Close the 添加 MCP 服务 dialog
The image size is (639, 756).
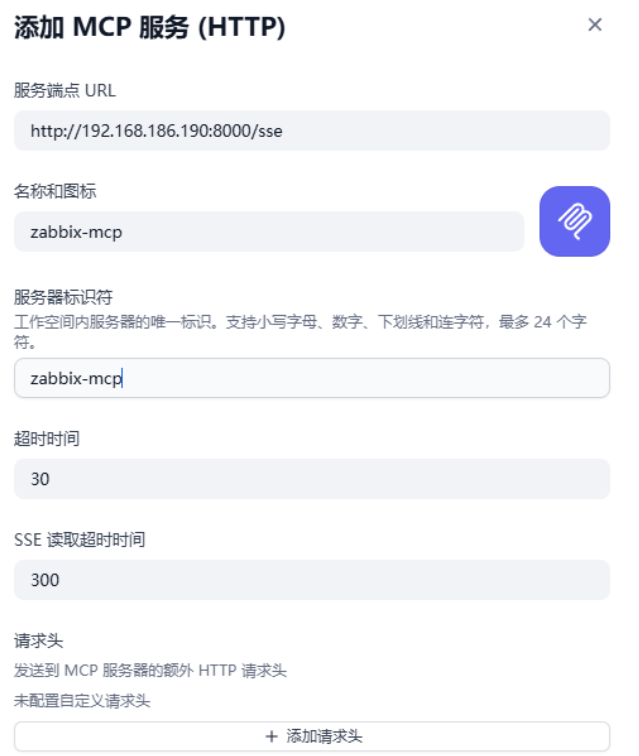[x=595, y=25]
